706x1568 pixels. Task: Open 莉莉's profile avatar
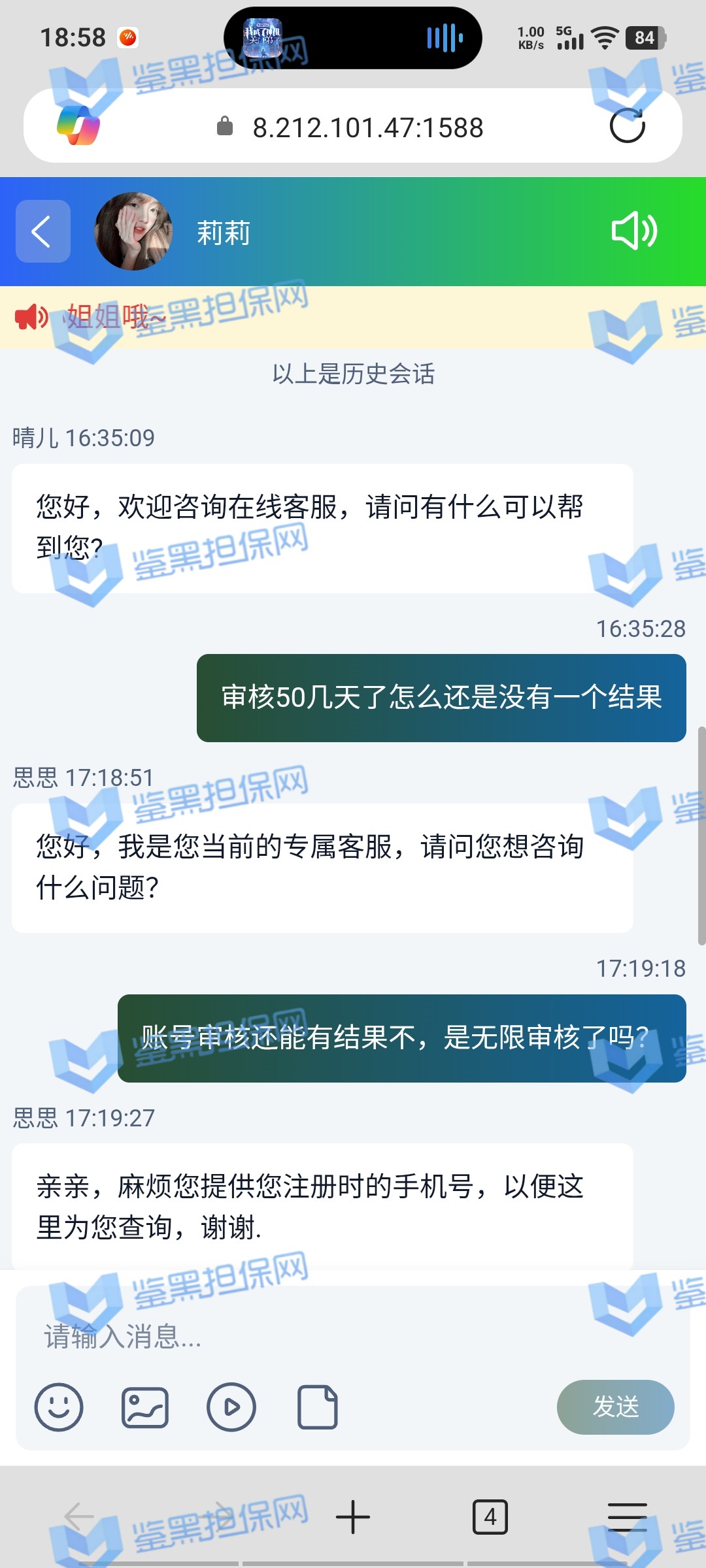point(134,231)
